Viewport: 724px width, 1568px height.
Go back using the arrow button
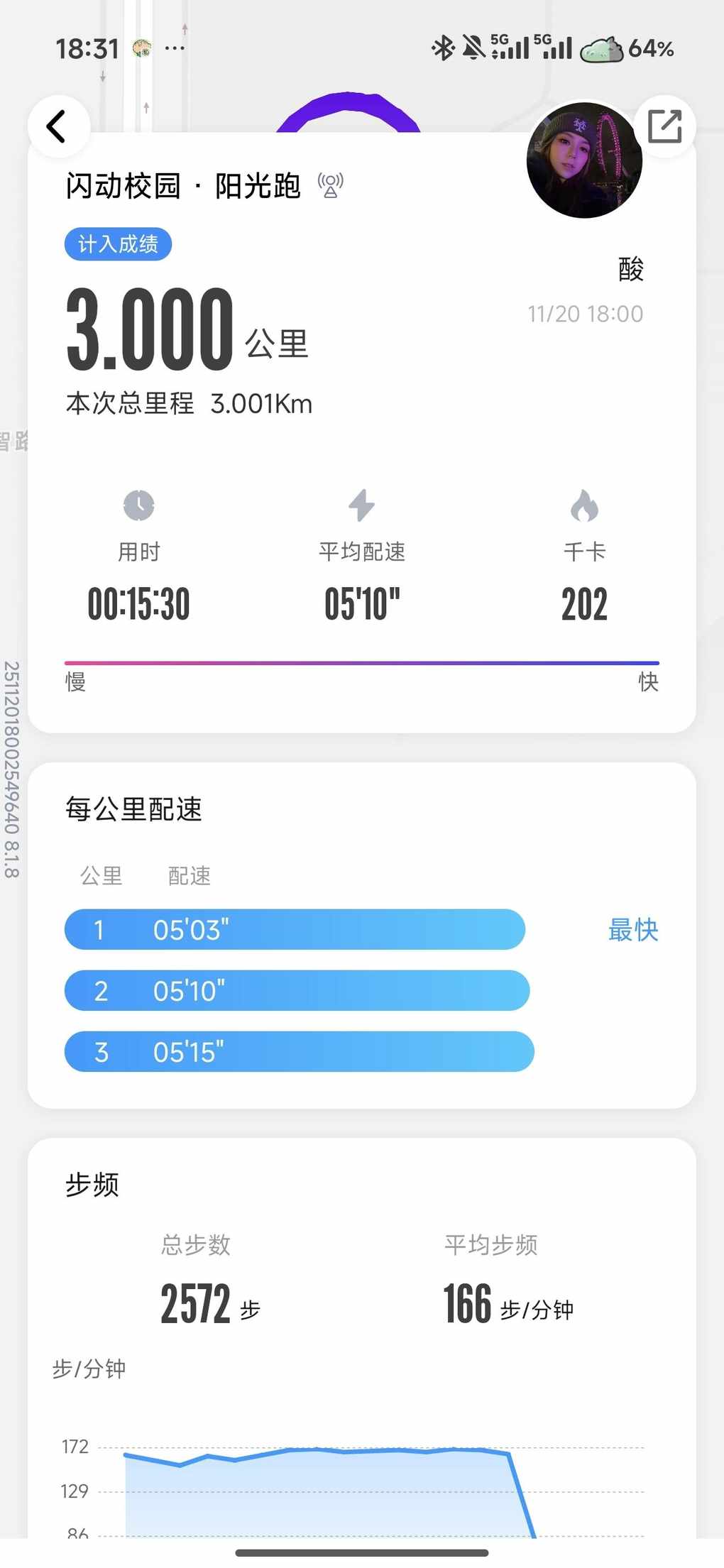pos(59,126)
